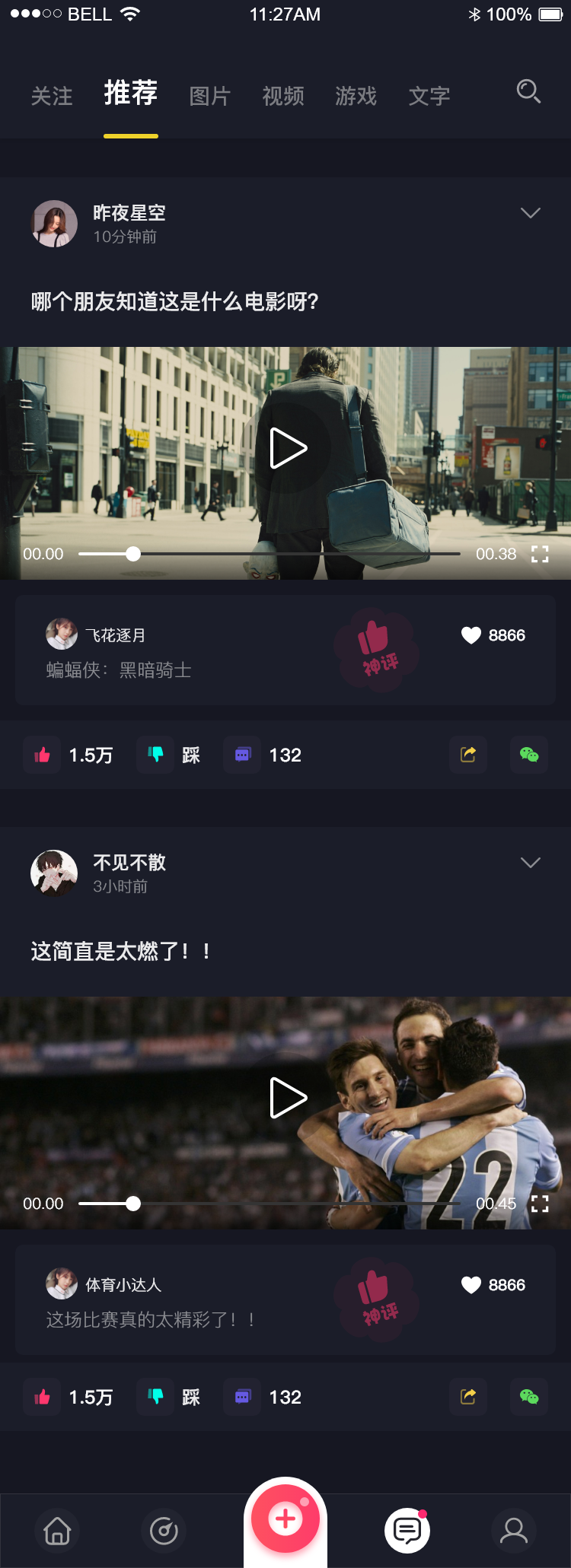Switch to the 图片 tab
The height and width of the screenshot is (1568, 571).
pos(209,97)
